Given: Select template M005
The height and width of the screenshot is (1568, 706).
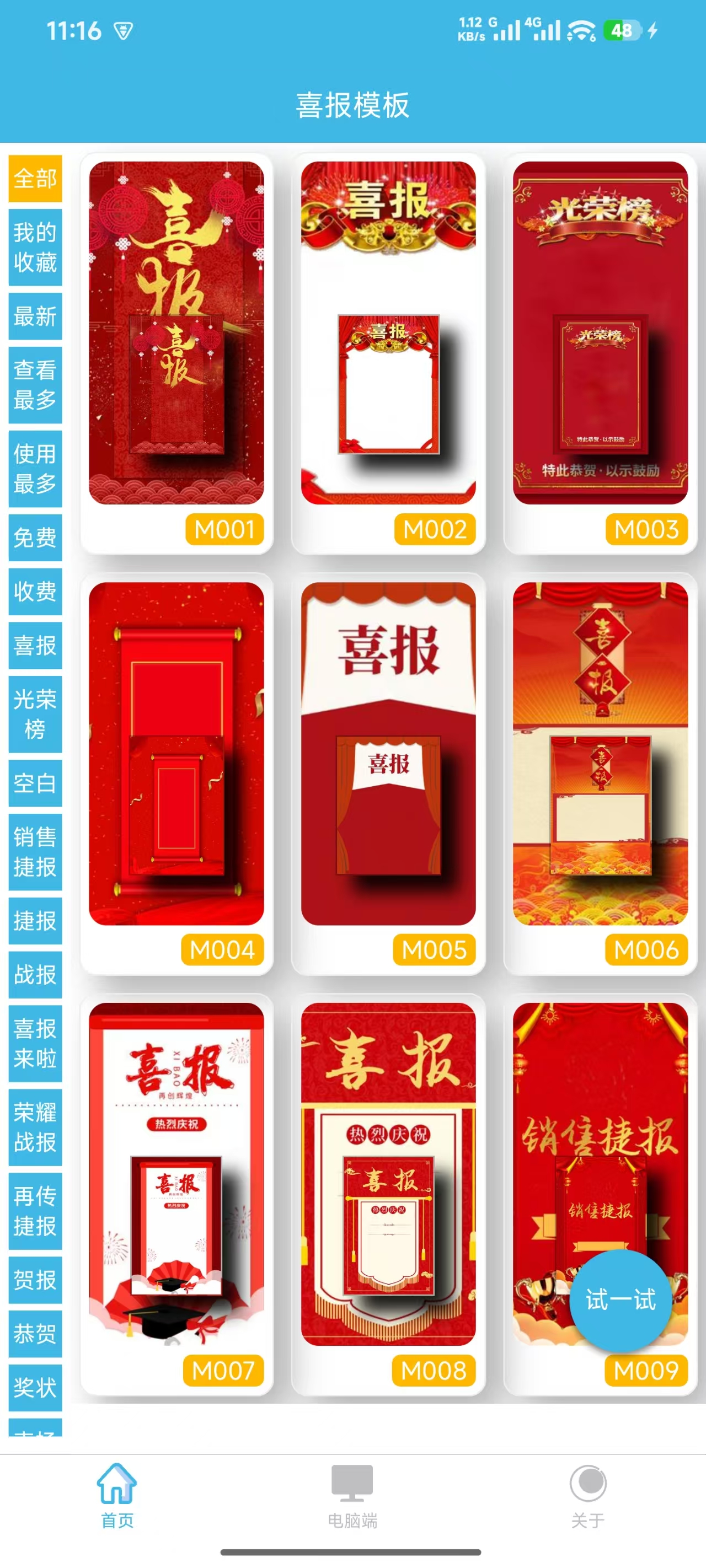Looking at the screenshot, I should (388, 754).
